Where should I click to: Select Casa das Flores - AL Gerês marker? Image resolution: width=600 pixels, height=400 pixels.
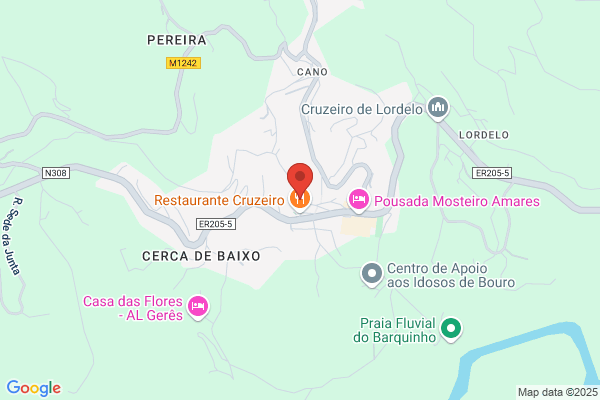(x=198, y=307)
